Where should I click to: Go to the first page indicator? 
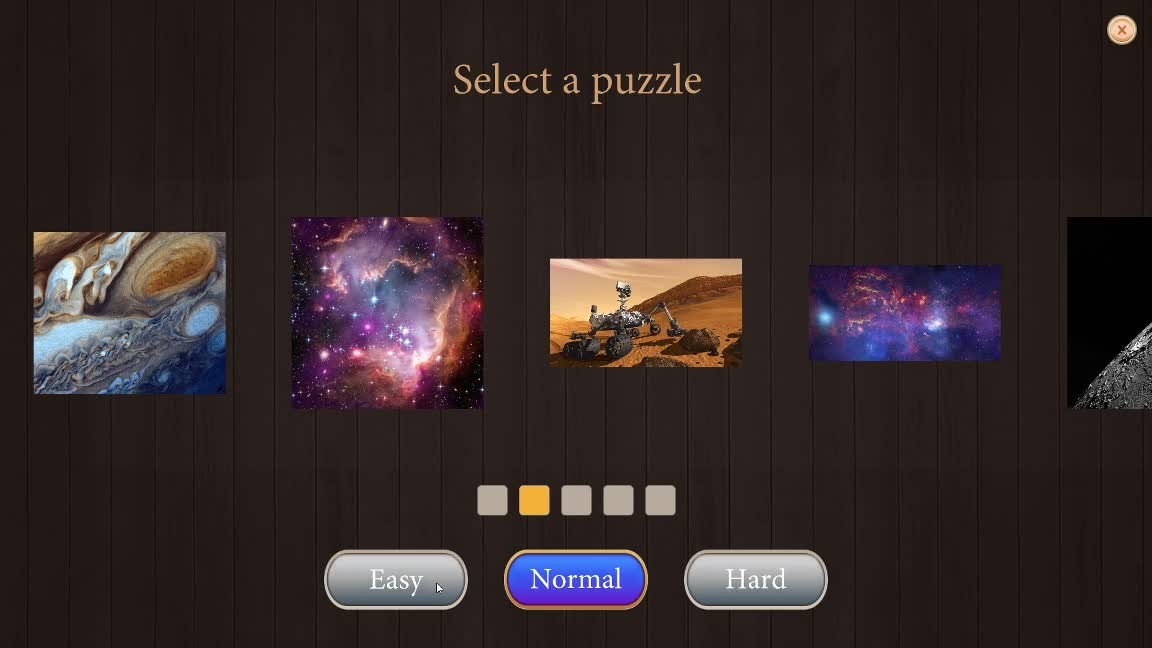click(x=492, y=500)
